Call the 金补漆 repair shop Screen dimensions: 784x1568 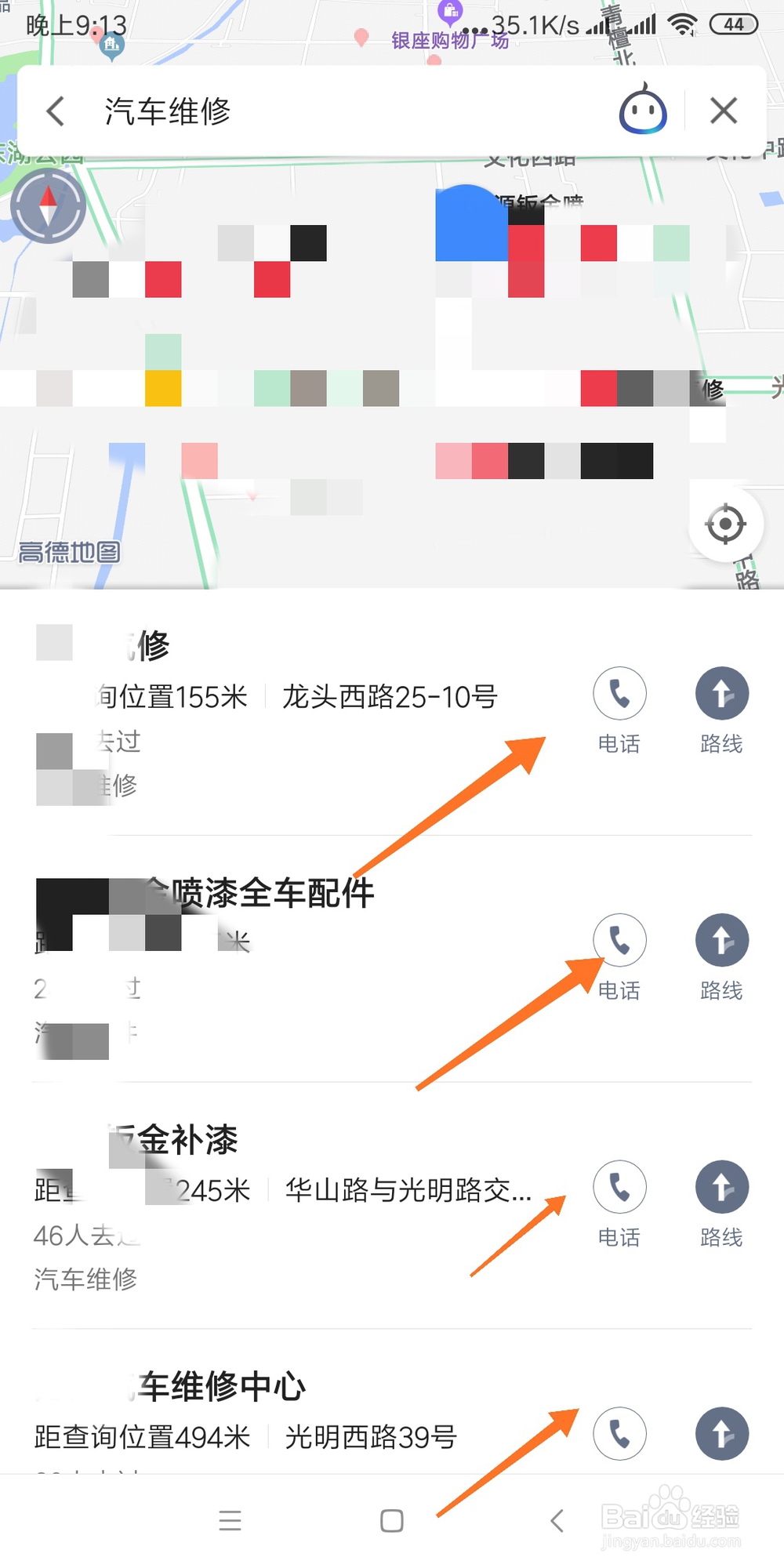[x=619, y=1187]
